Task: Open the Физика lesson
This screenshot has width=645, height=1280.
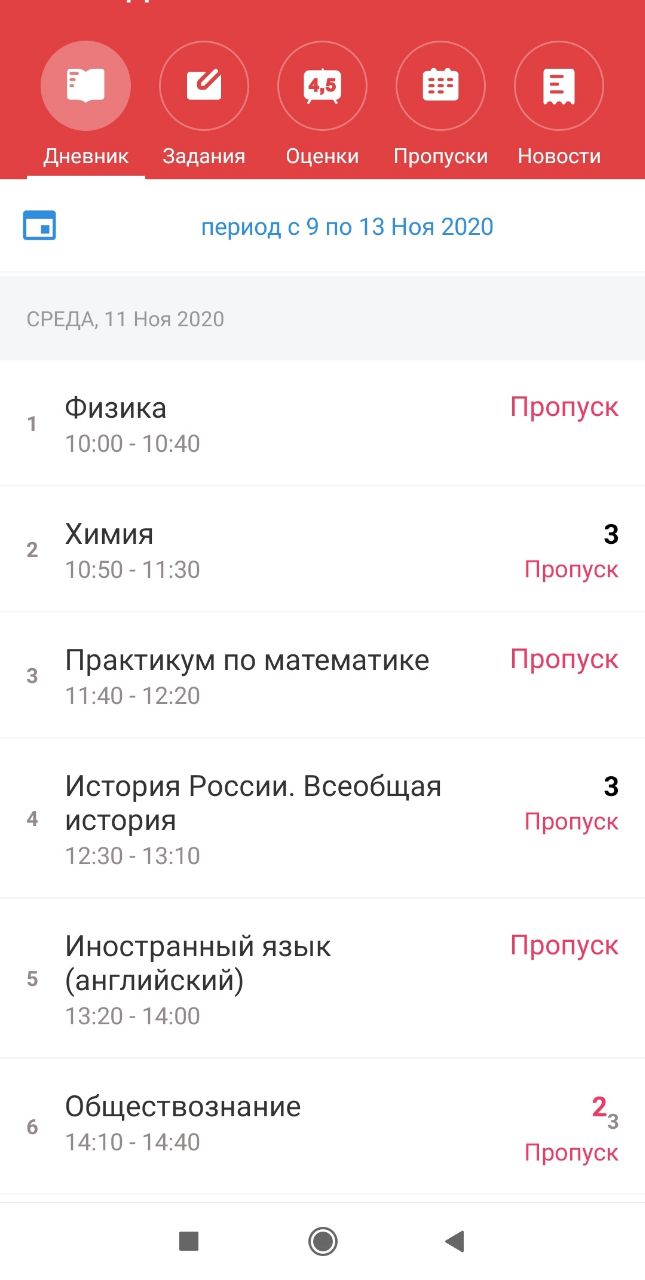Action: (x=322, y=423)
